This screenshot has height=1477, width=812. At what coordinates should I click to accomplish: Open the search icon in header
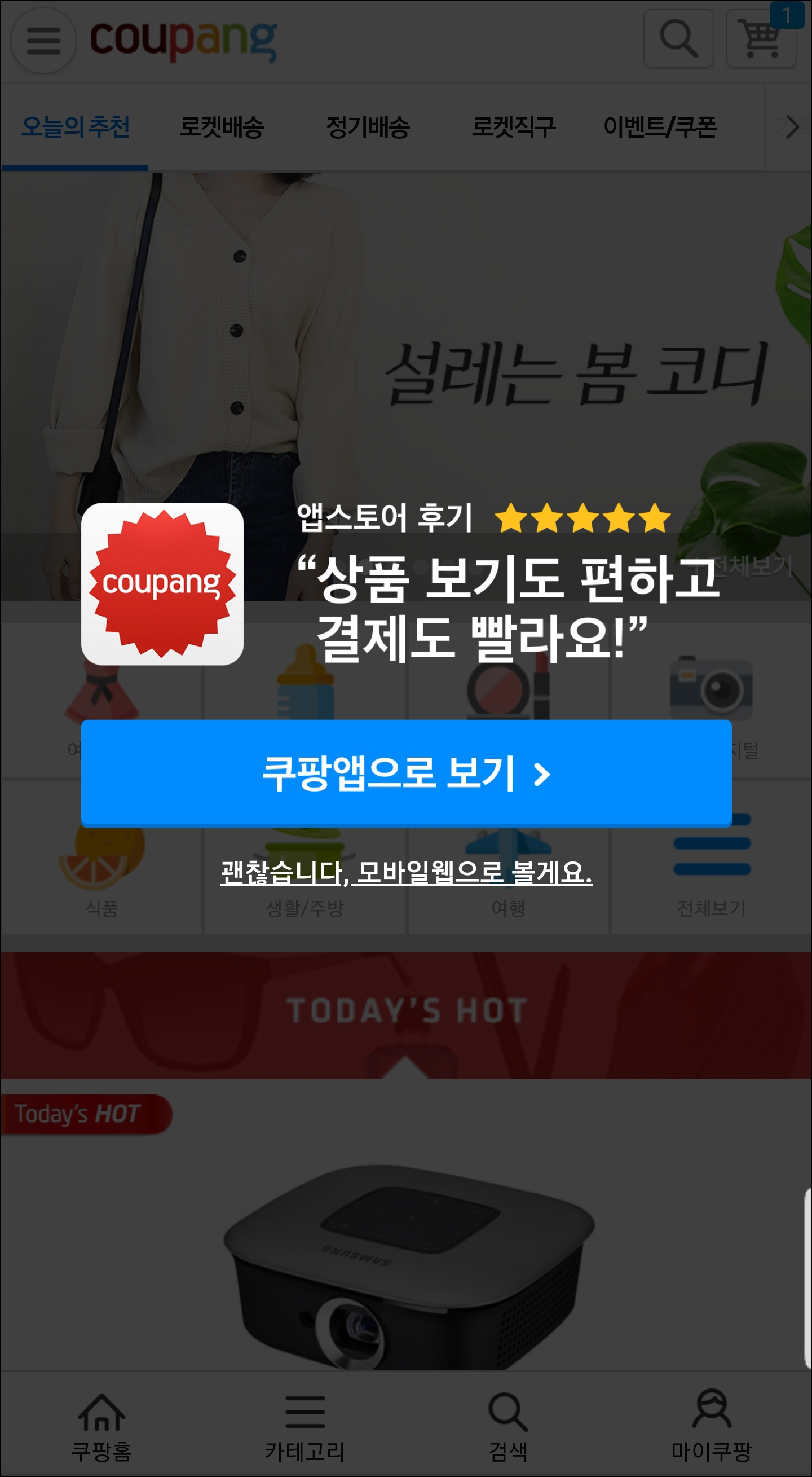pyautogui.click(x=678, y=39)
